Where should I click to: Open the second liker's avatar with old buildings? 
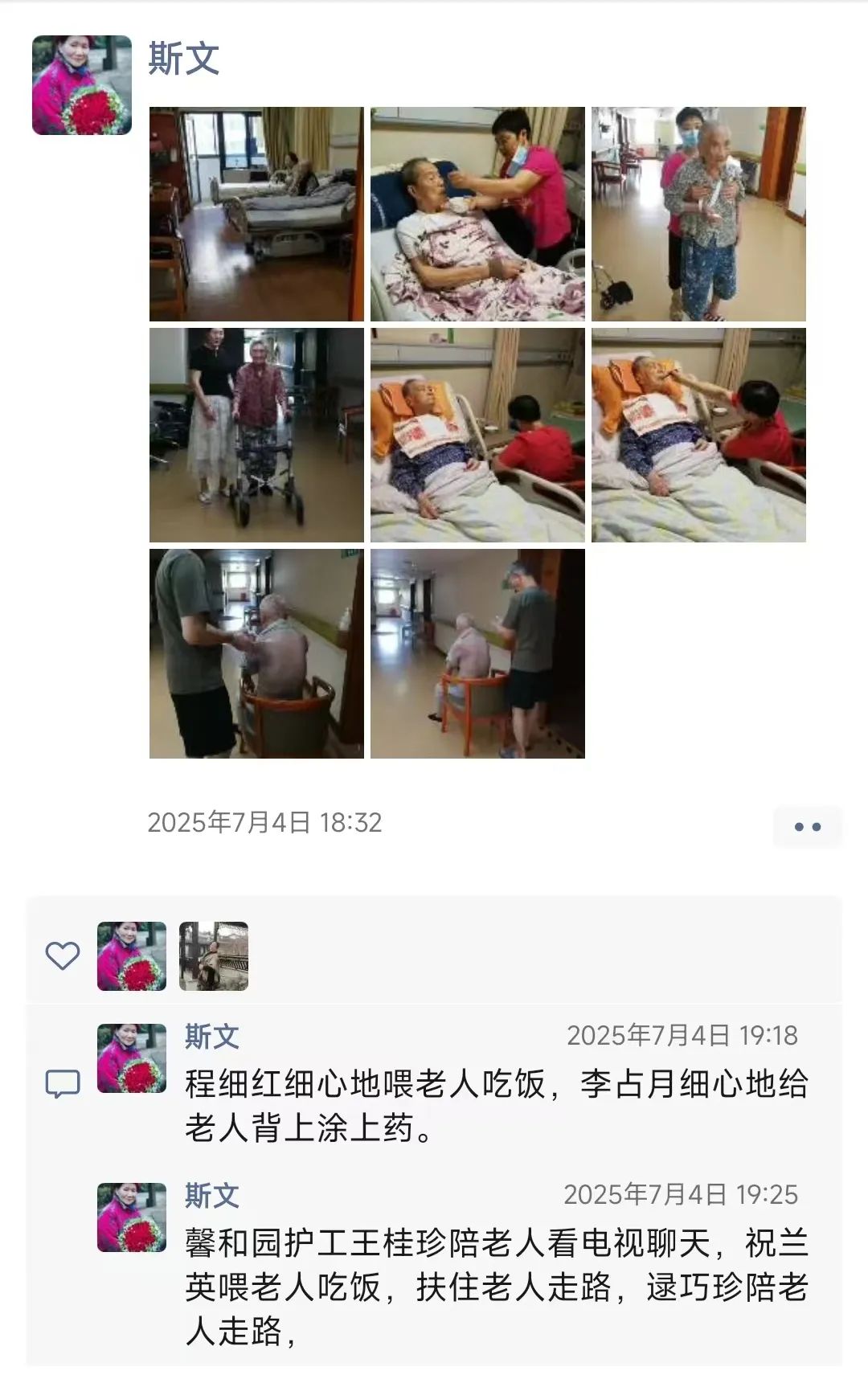tap(213, 955)
